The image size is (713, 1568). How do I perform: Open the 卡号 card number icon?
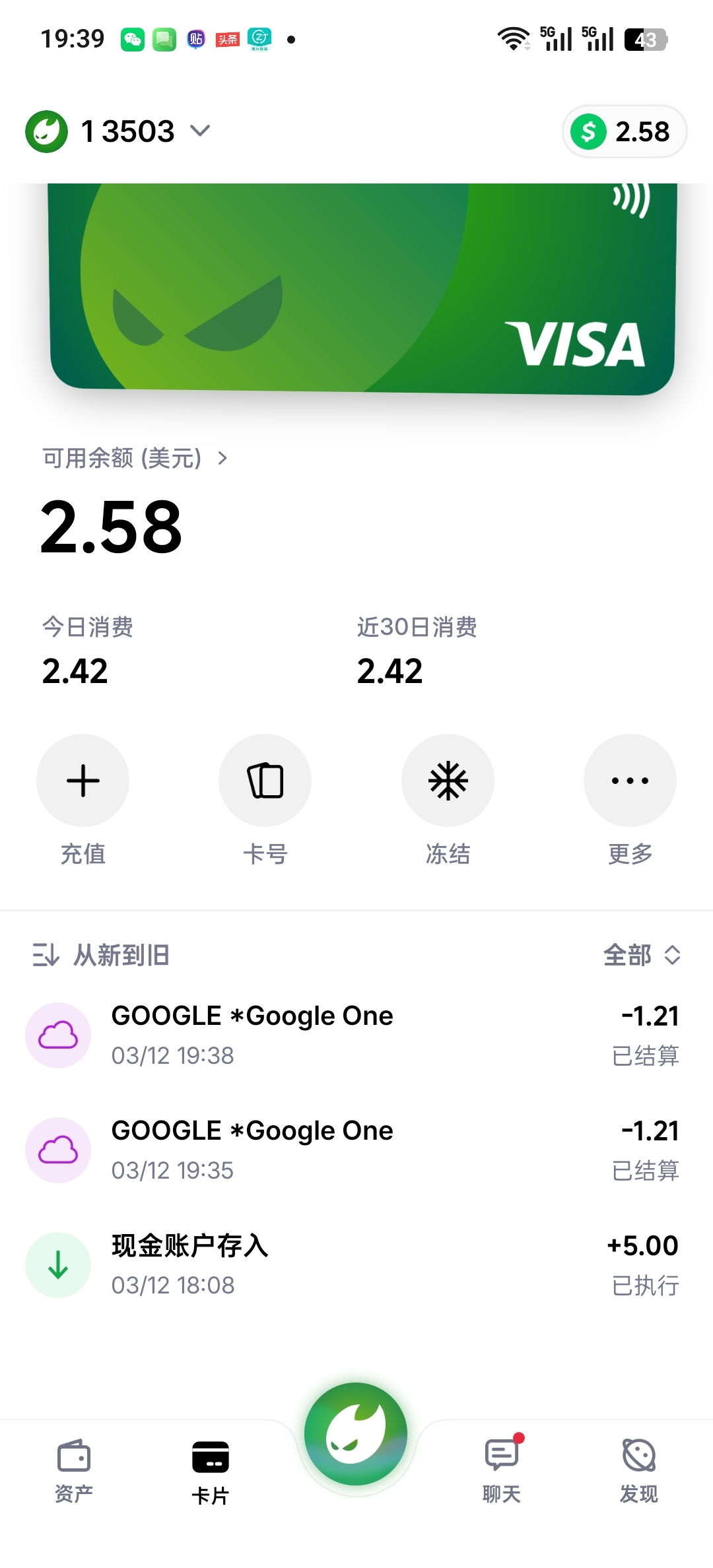[265, 780]
